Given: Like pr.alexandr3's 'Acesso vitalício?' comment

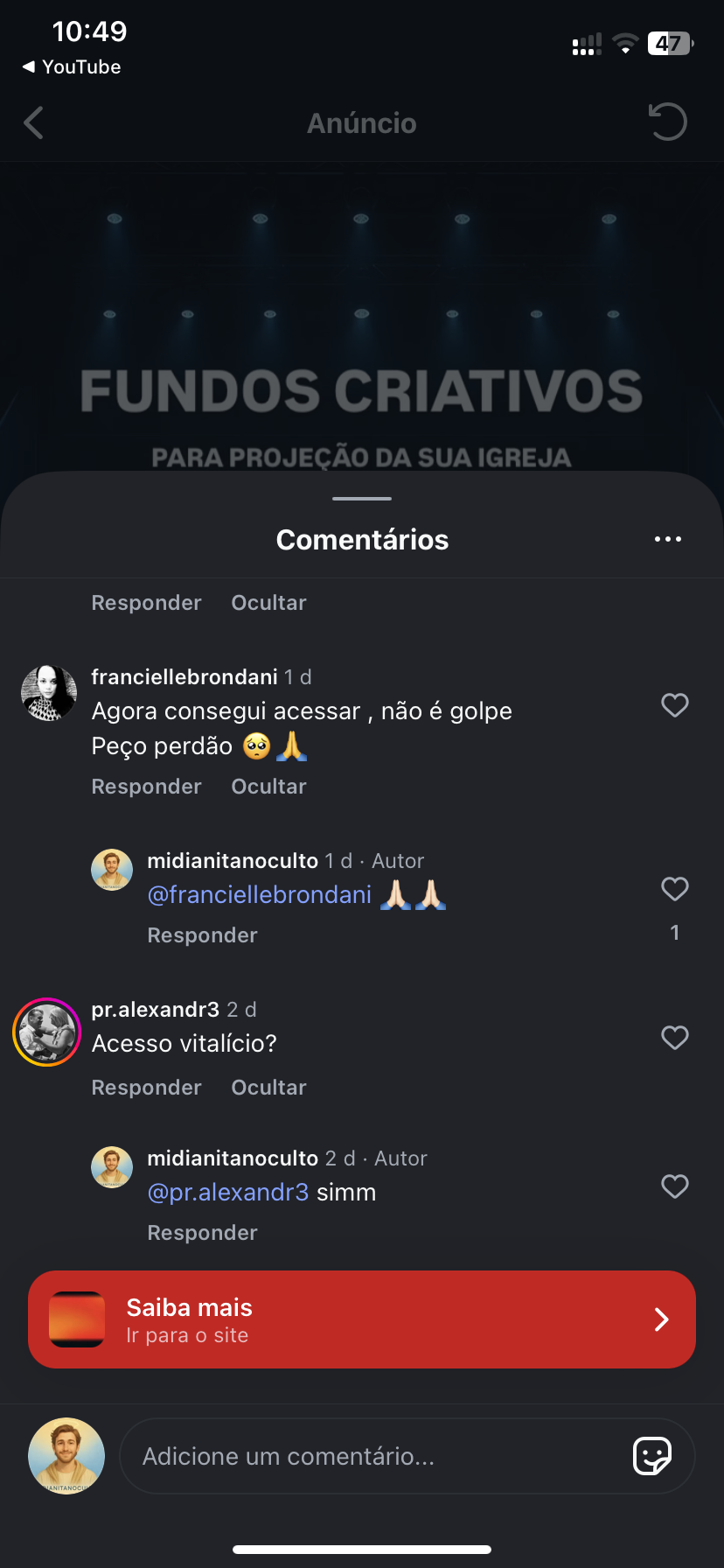Looking at the screenshot, I should click(674, 1038).
